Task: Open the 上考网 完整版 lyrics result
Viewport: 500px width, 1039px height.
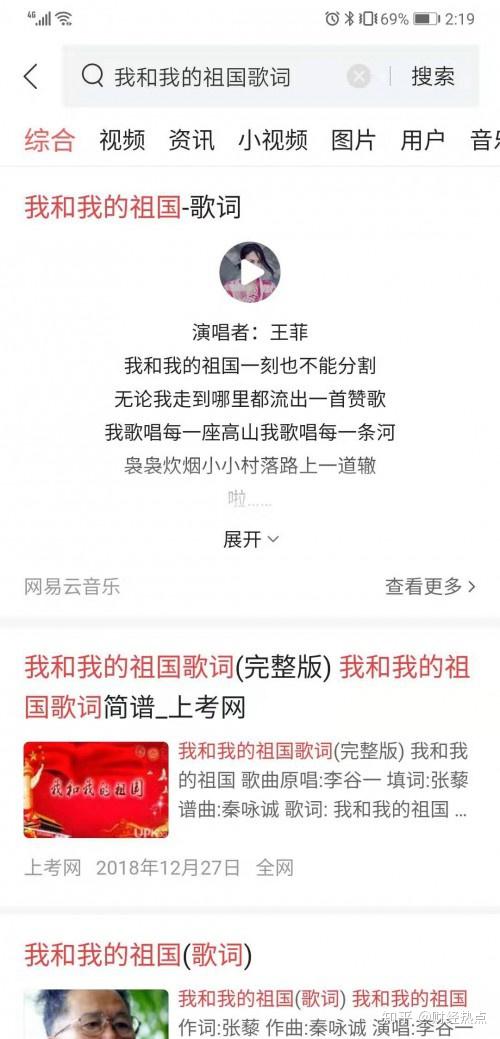Action: (x=247, y=686)
